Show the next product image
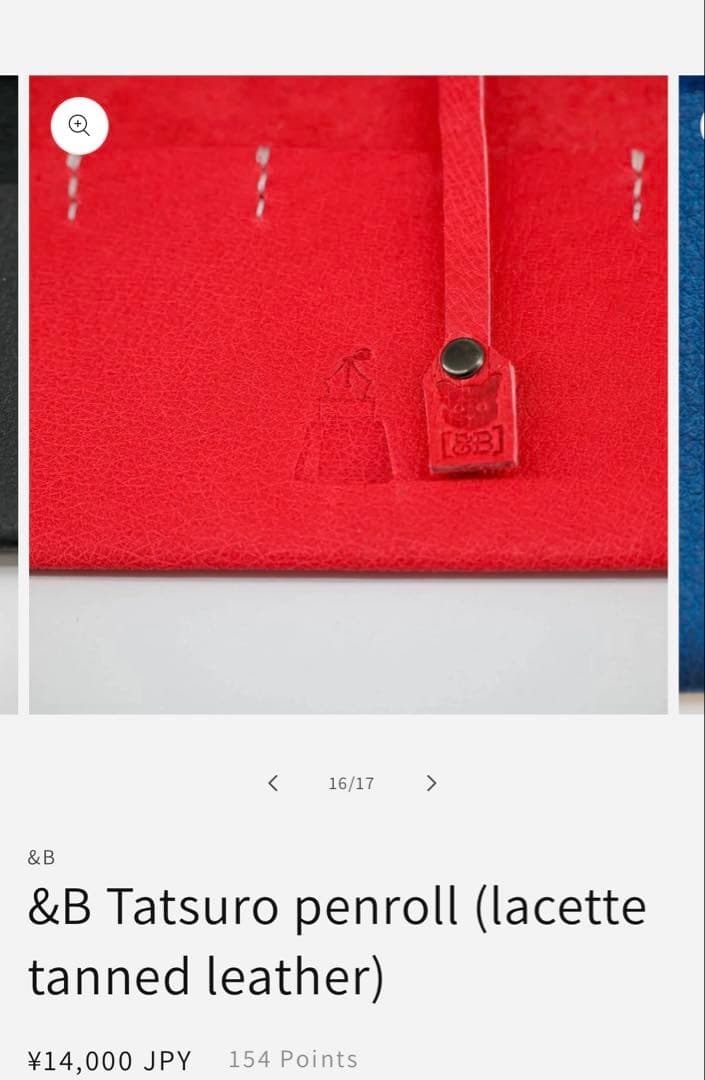Viewport: 705px width, 1080px height. (x=431, y=783)
